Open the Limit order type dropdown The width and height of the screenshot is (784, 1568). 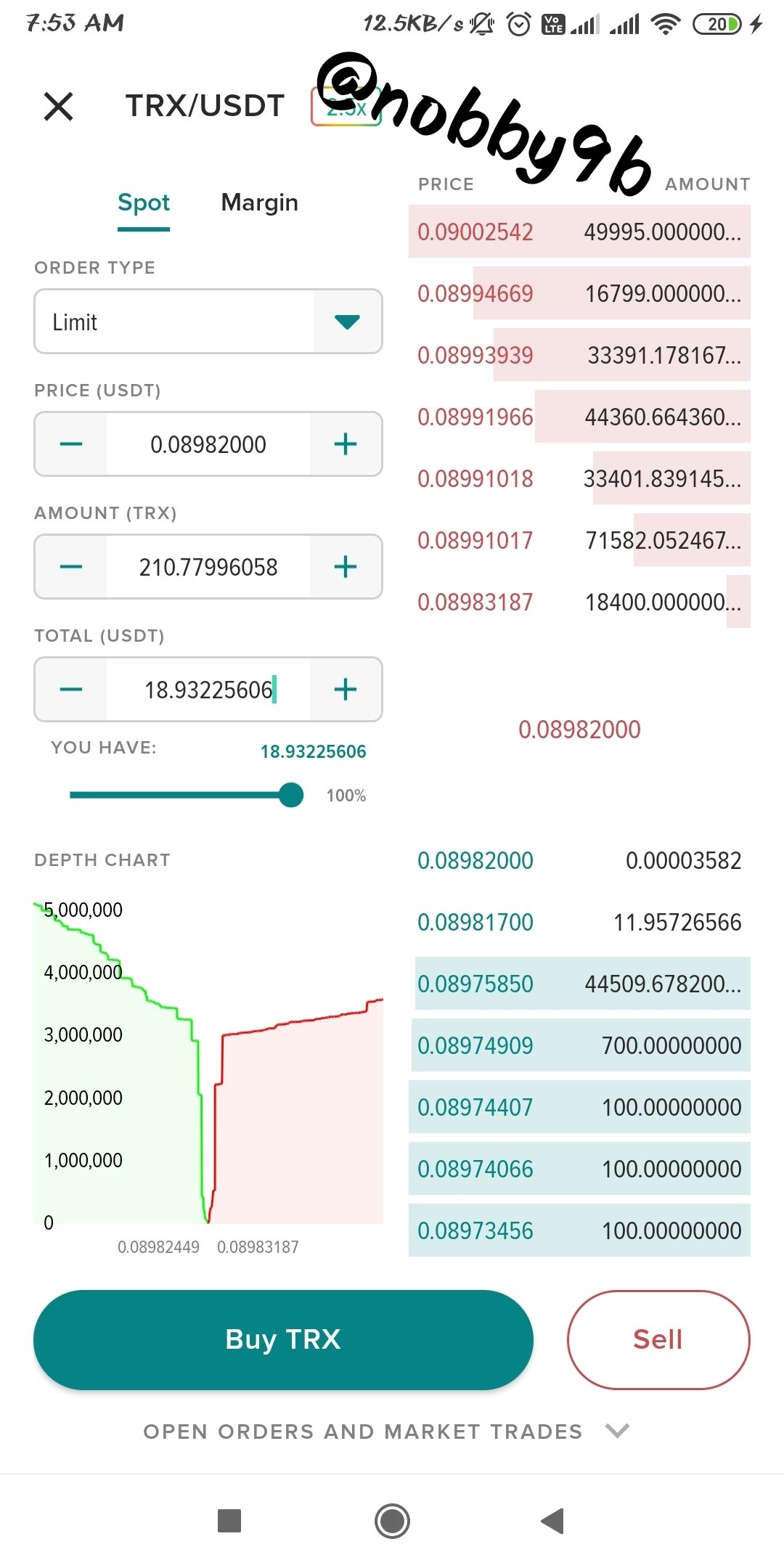[x=208, y=322]
